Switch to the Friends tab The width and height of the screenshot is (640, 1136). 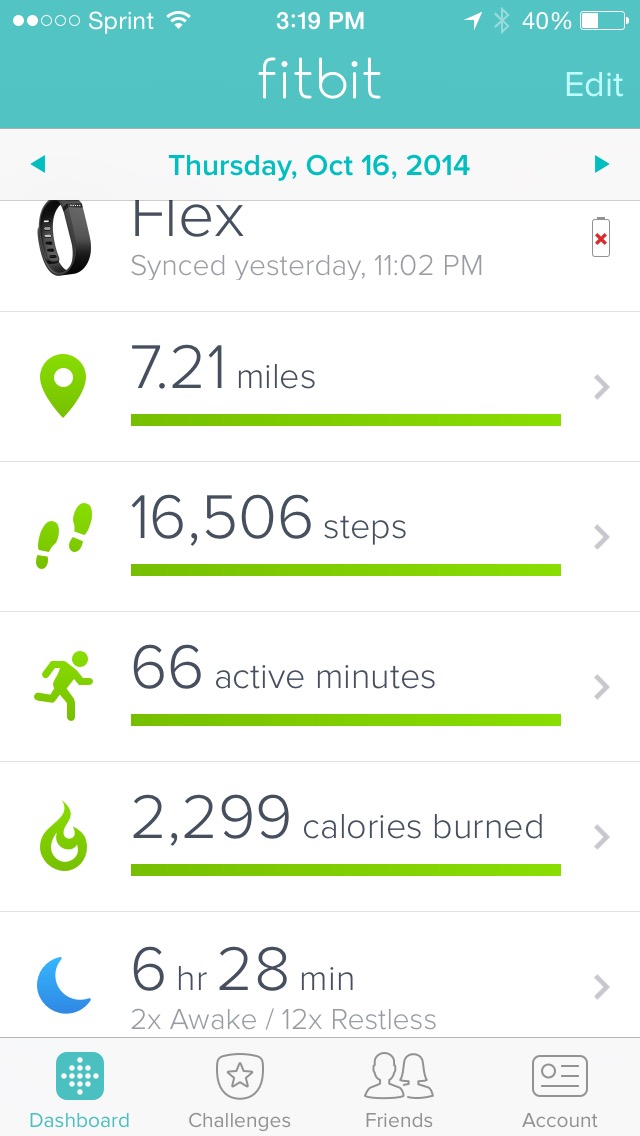pos(399,1088)
